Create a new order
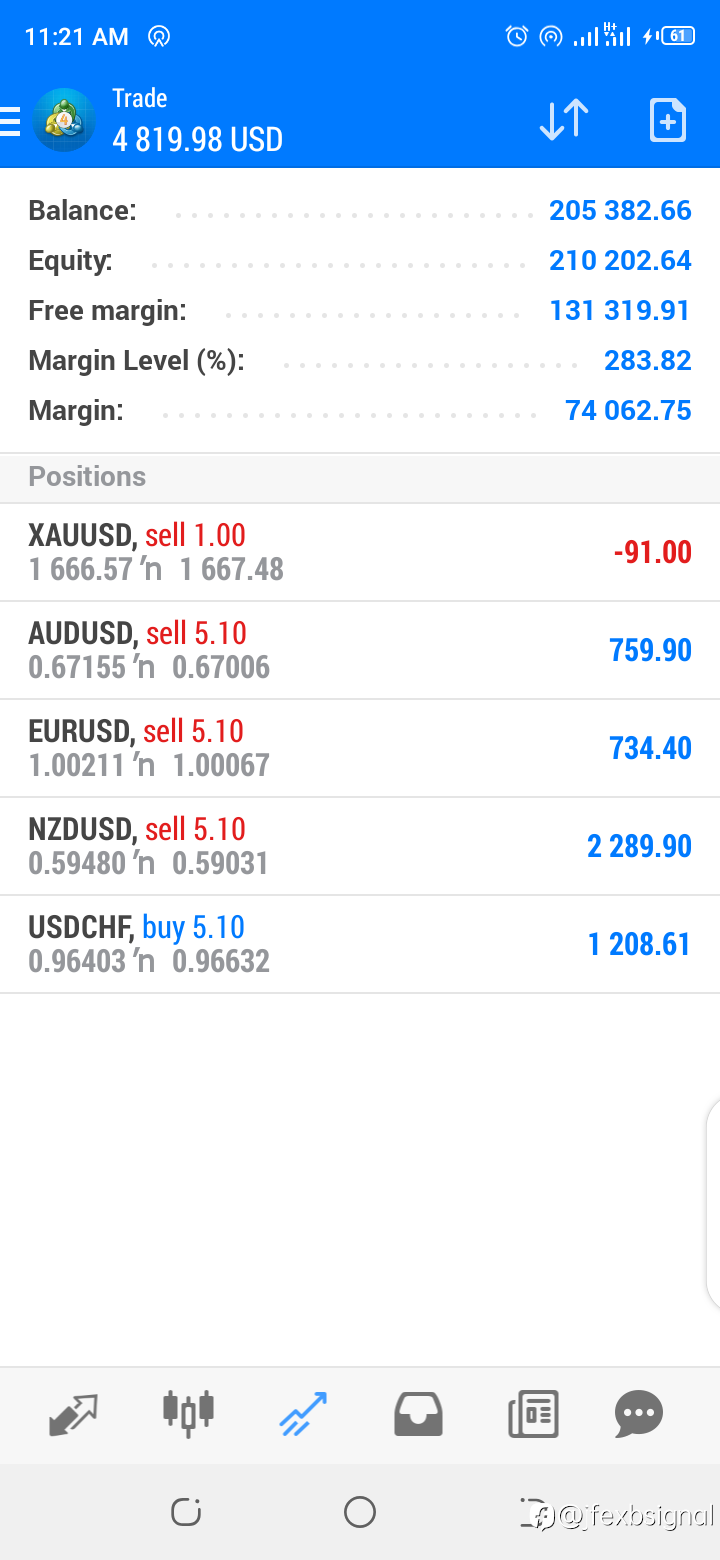This screenshot has height=1560, width=720. coord(668,121)
